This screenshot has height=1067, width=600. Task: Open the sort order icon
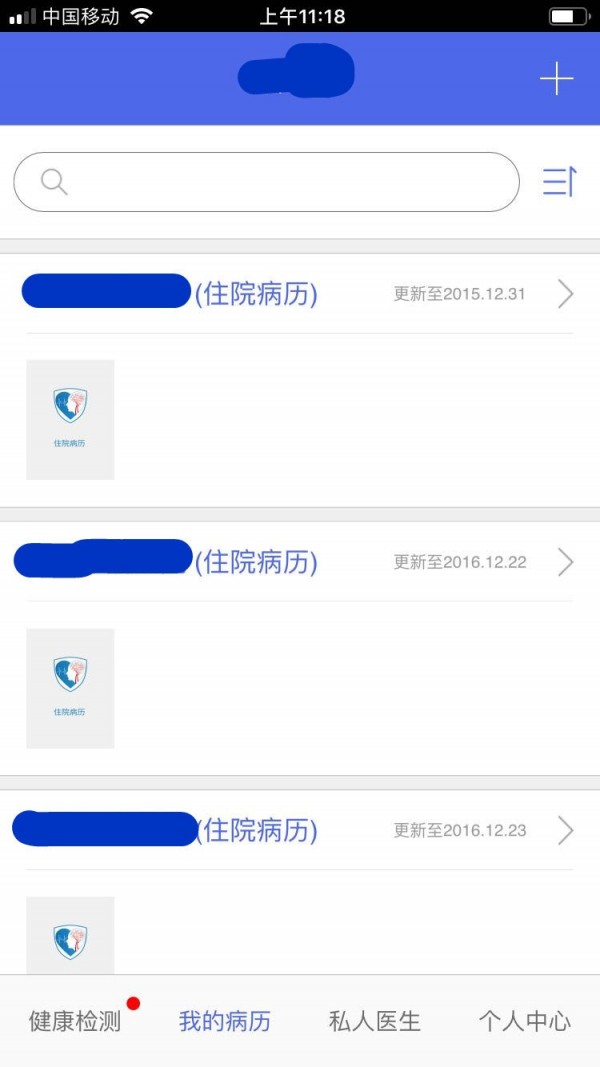(x=559, y=182)
